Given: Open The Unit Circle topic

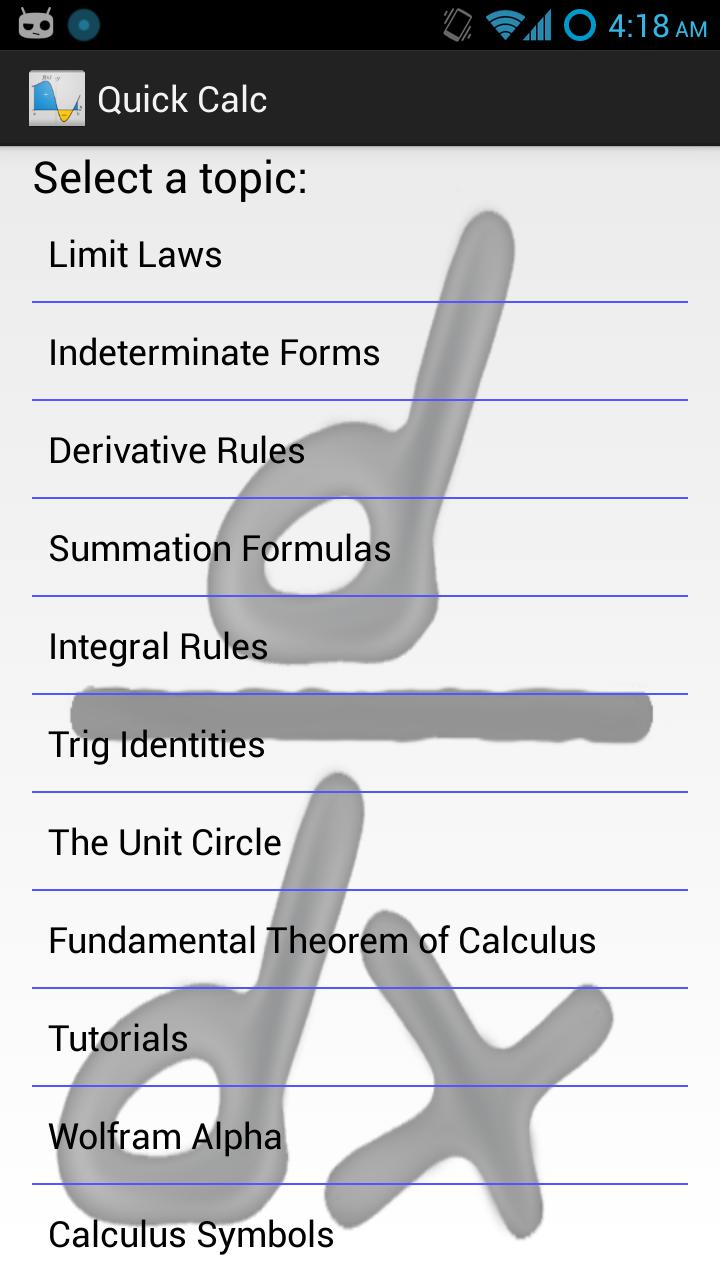Looking at the screenshot, I should [x=164, y=842].
